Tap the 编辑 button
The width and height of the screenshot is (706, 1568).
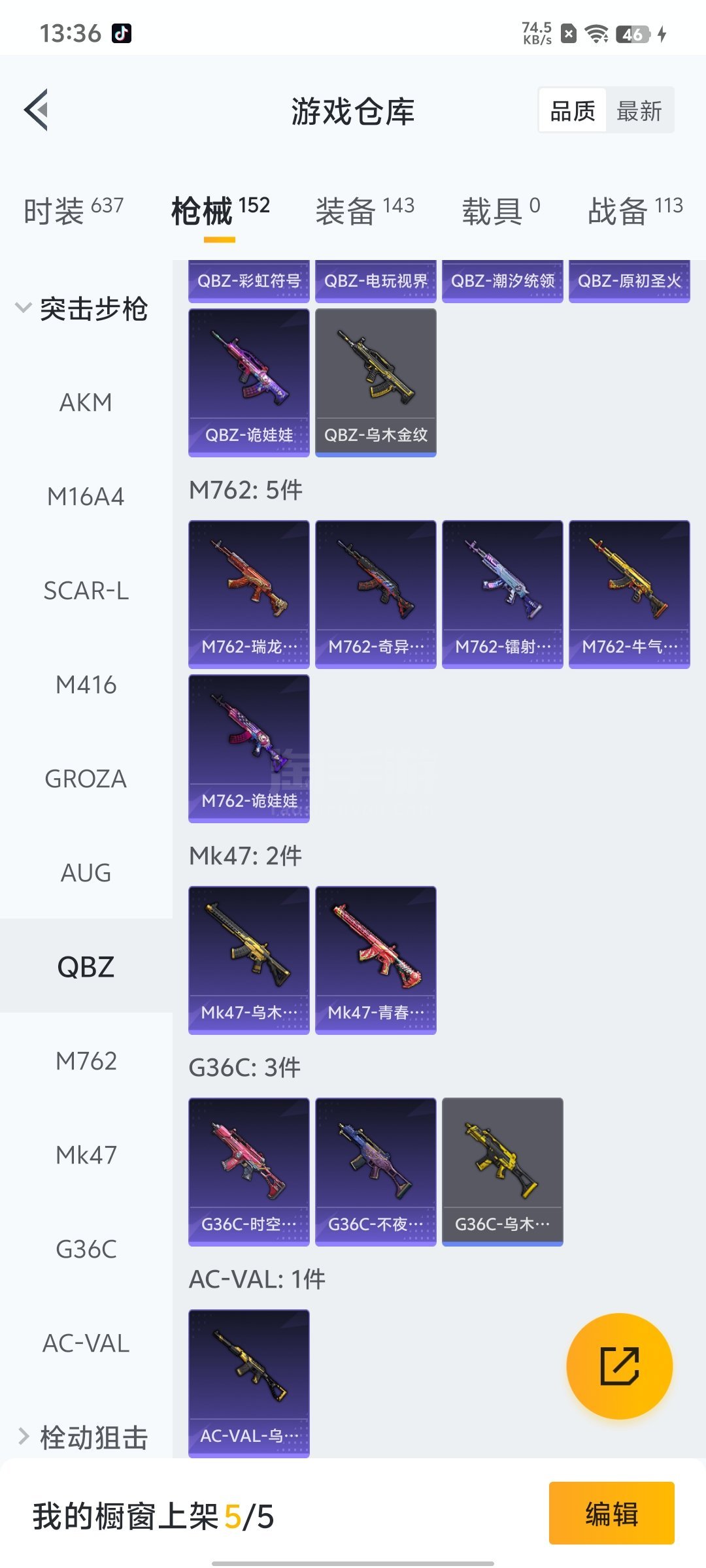[611, 1513]
